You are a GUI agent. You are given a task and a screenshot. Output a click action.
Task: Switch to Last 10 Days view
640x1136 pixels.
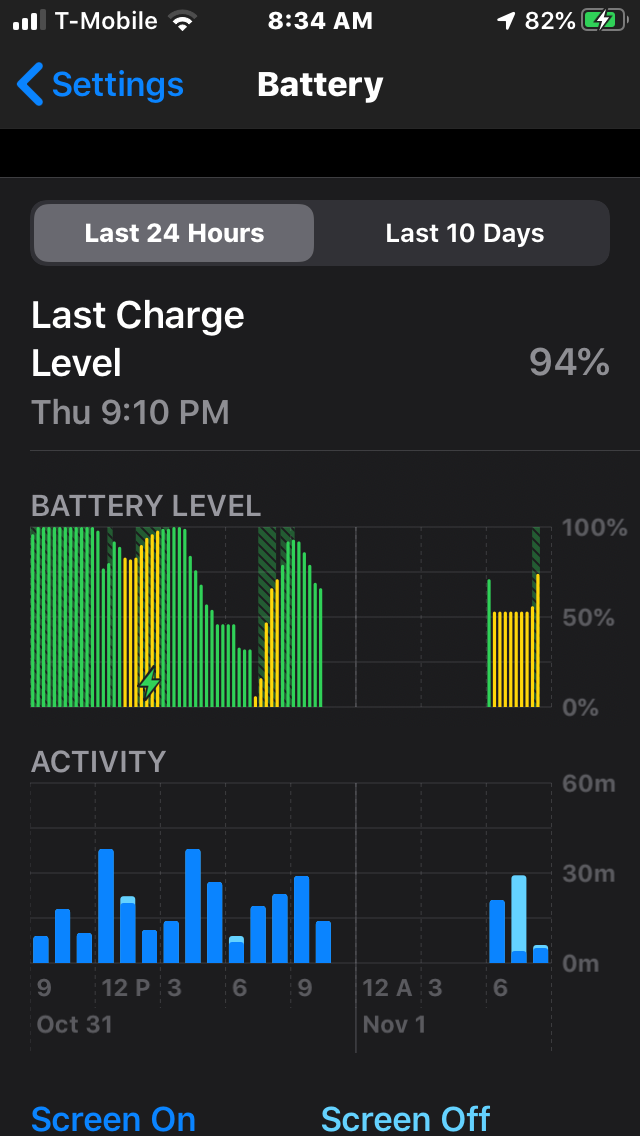click(464, 234)
